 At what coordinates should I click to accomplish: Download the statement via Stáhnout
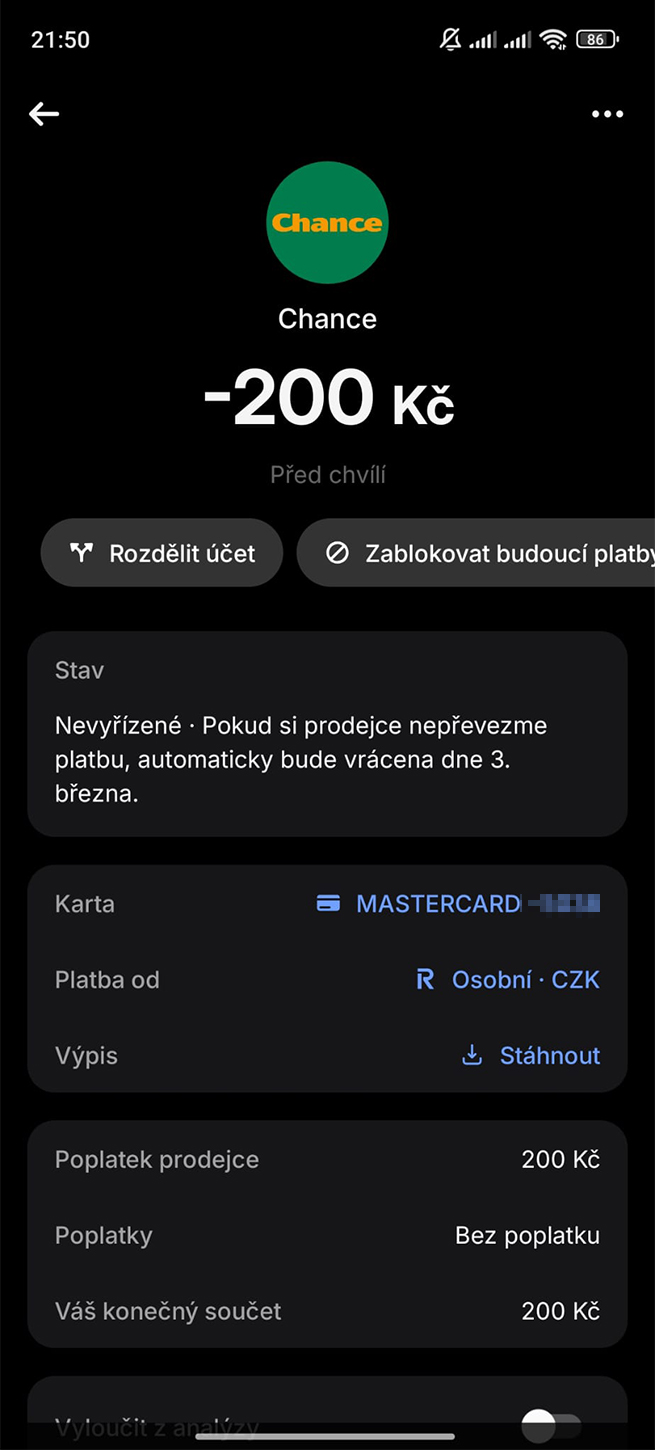pyautogui.click(x=531, y=1056)
